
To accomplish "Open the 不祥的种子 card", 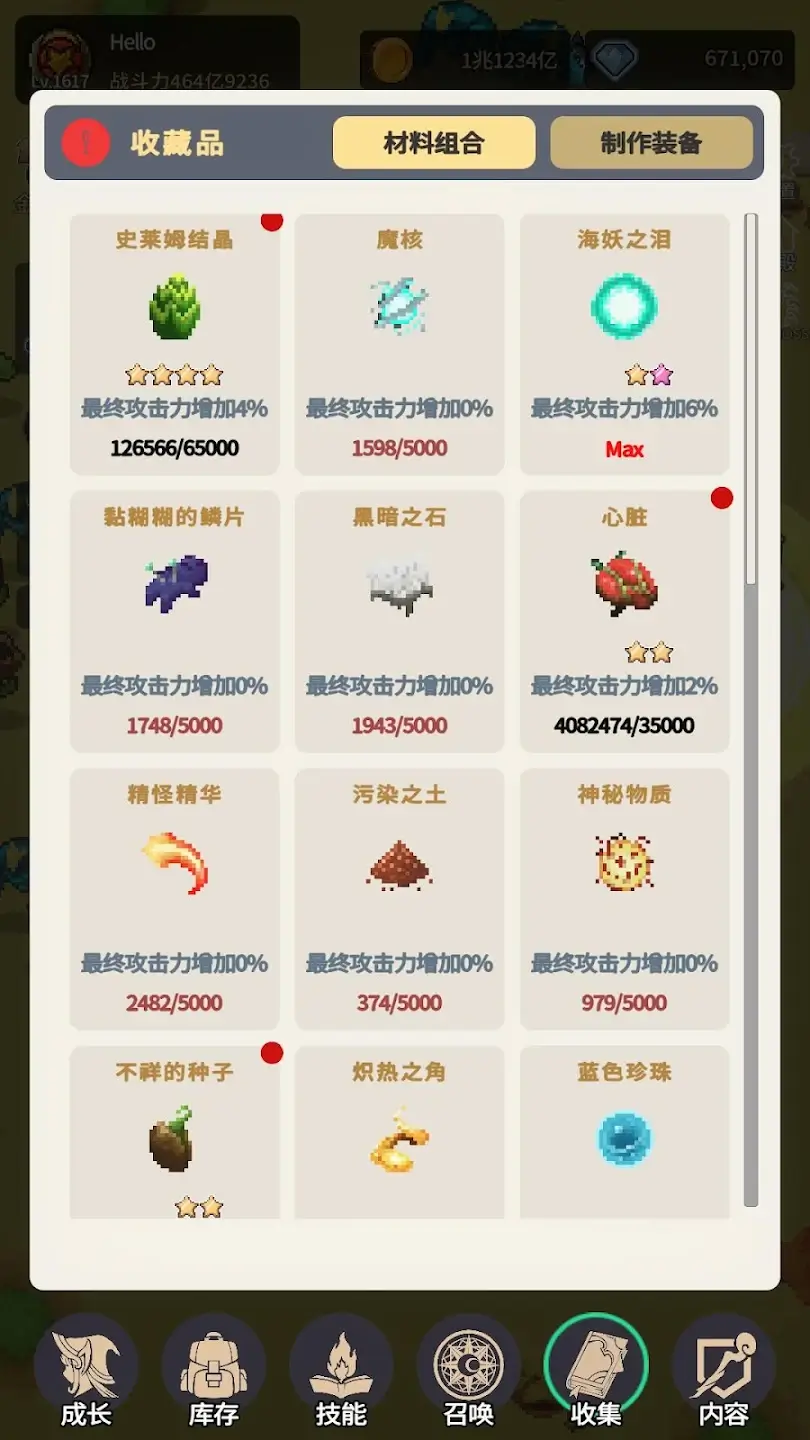I will (175, 1132).
